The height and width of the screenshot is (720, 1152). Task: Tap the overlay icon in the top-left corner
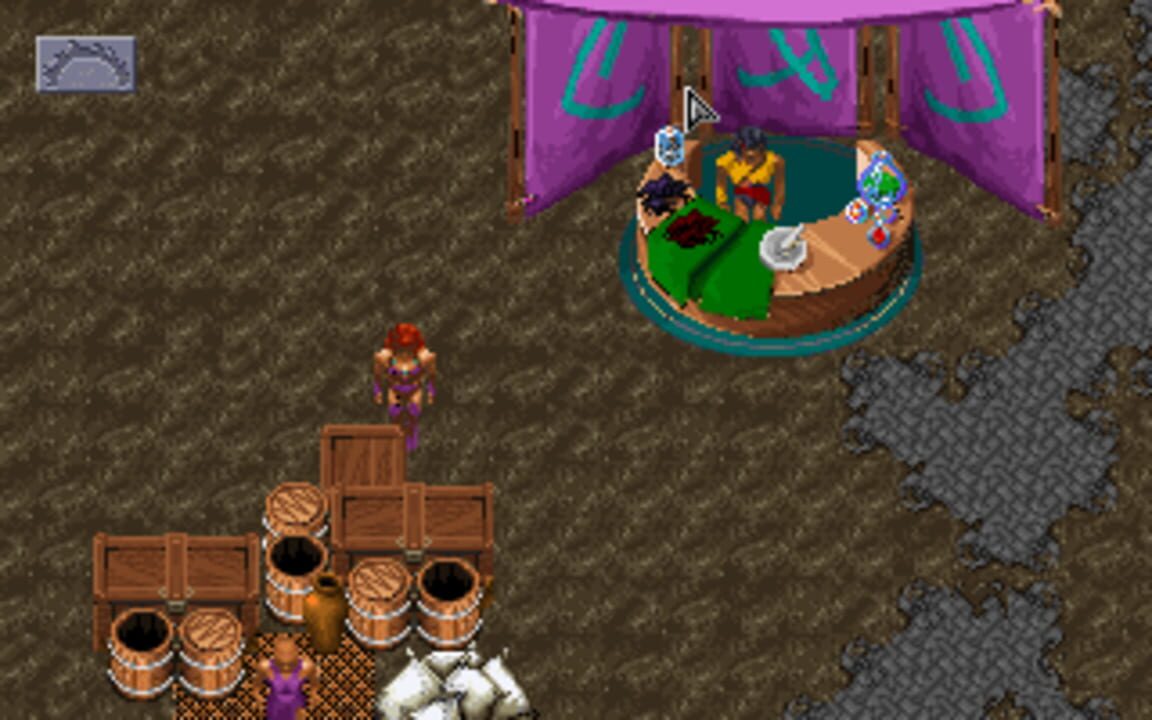(85, 64)
